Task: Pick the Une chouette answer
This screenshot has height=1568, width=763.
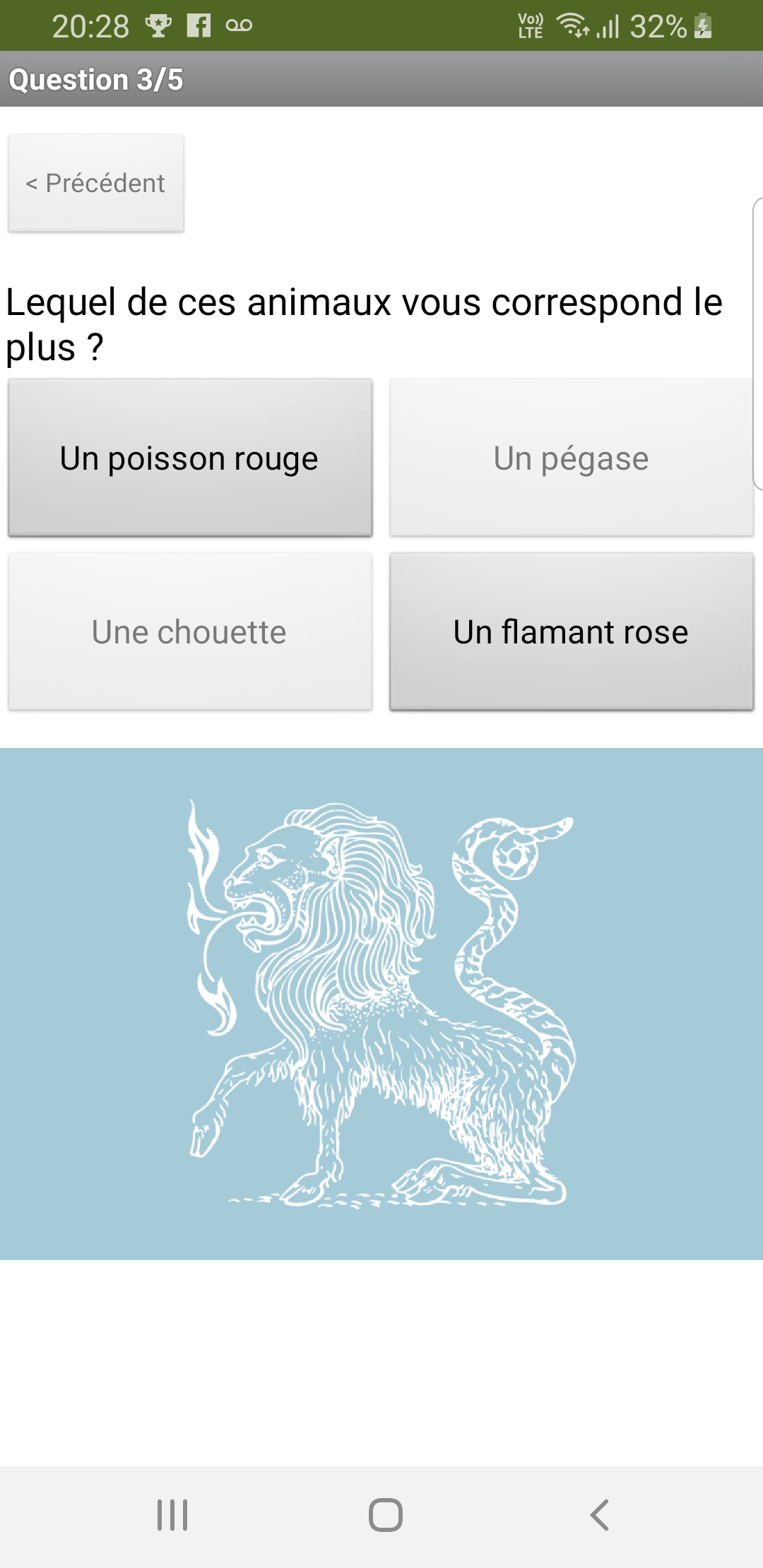Action: (190, 632)
